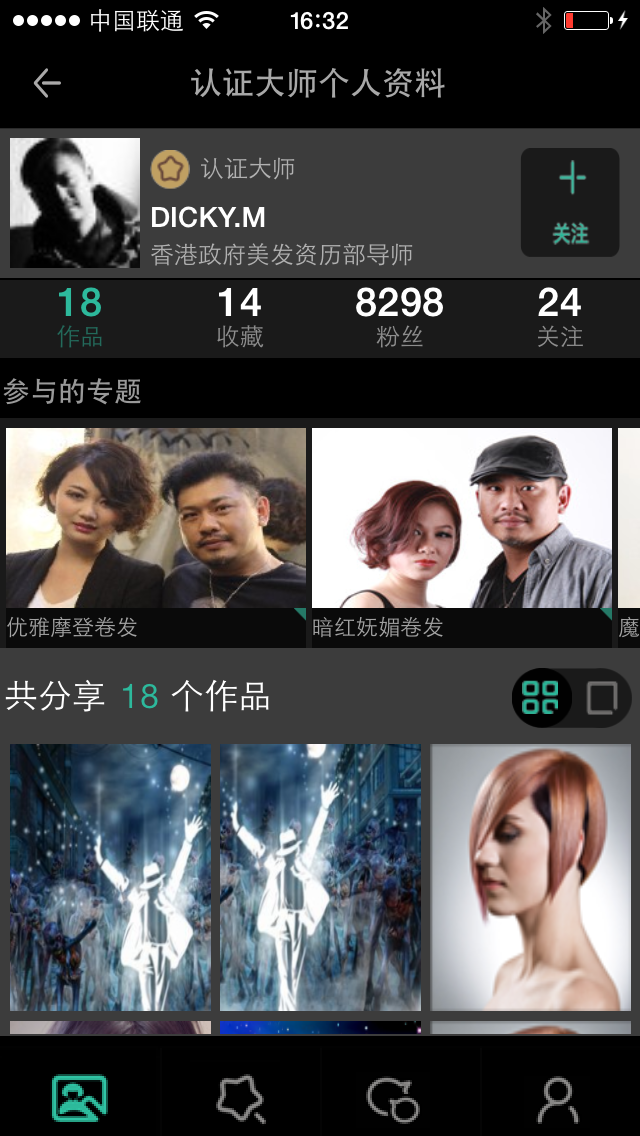The image size is (640, 1136).
Task: View the 8298 粉丝 list
Action: pos(399,317)
